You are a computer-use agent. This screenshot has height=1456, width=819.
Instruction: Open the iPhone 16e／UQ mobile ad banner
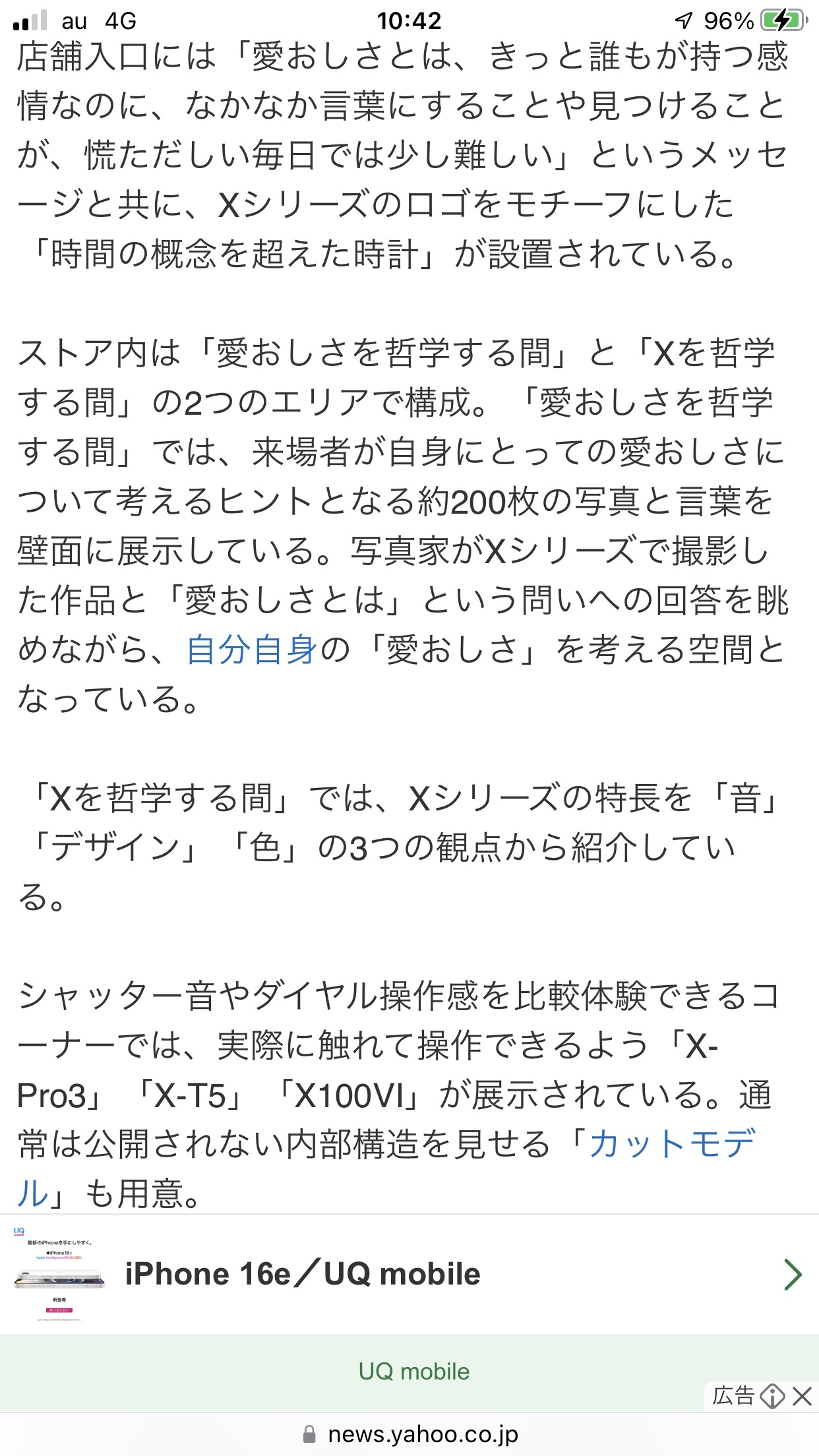coord(409,1274)
